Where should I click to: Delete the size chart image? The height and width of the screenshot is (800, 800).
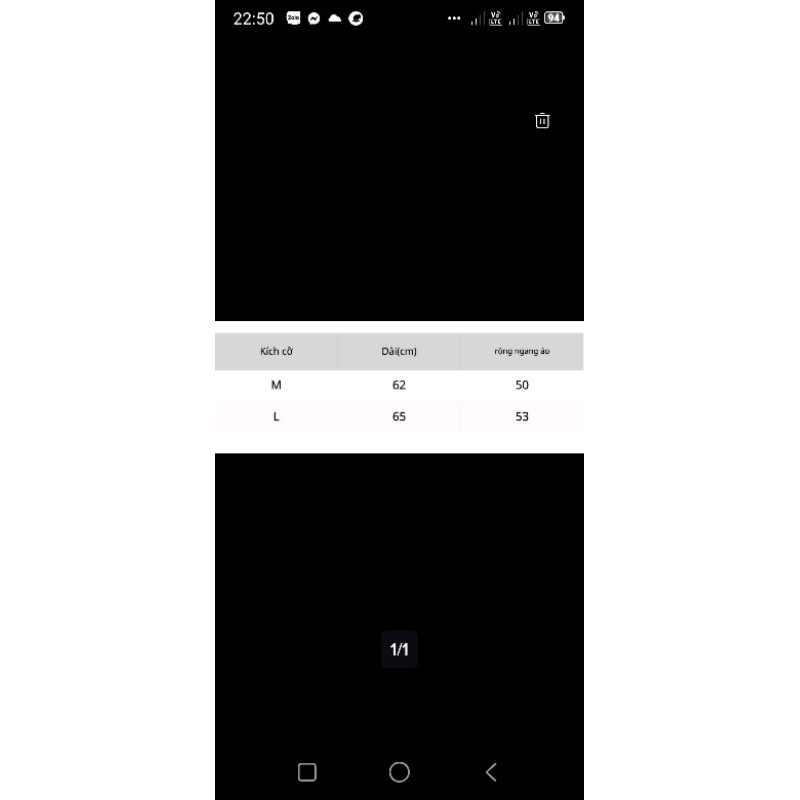(542, 121)
